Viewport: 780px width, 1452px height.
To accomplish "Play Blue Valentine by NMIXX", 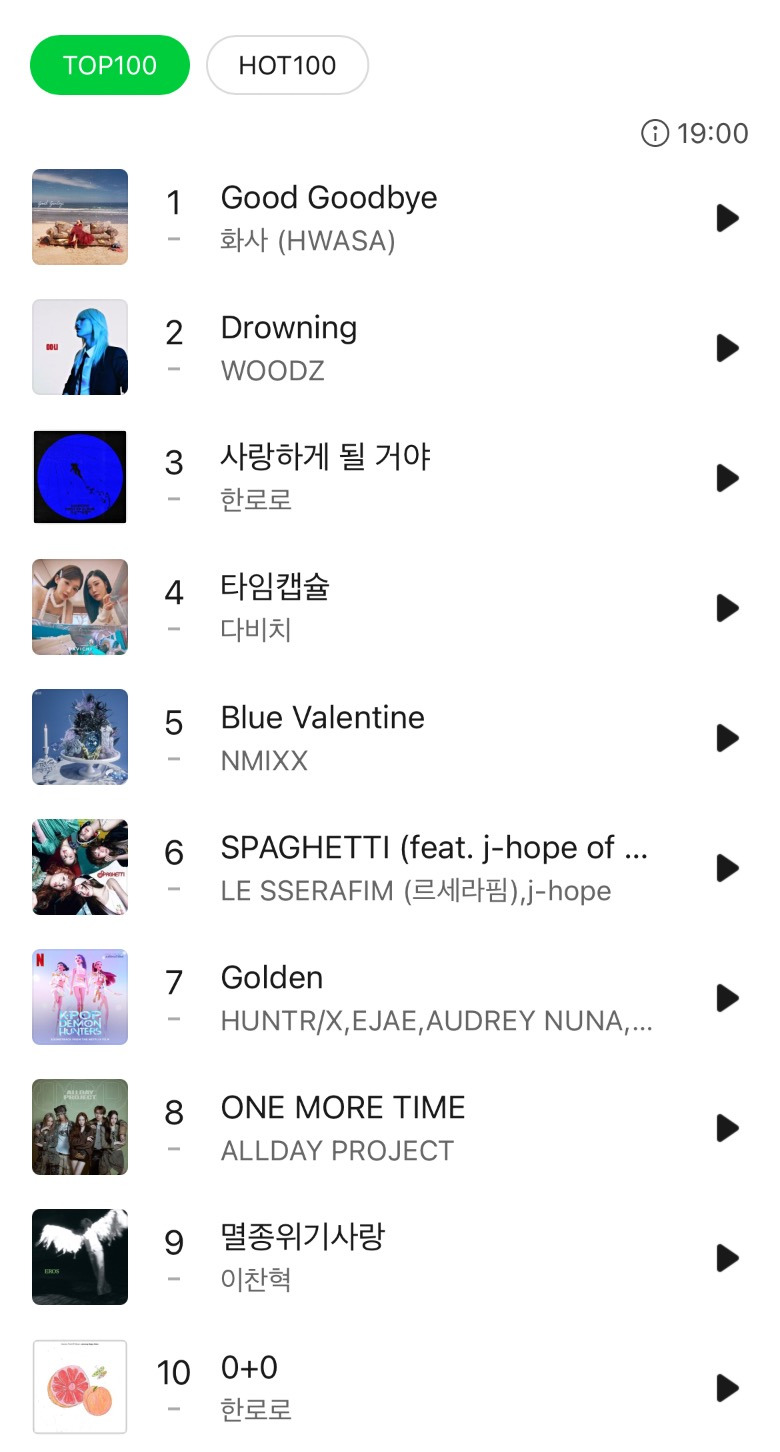I will pyautogui.click(x=727, y=738).
